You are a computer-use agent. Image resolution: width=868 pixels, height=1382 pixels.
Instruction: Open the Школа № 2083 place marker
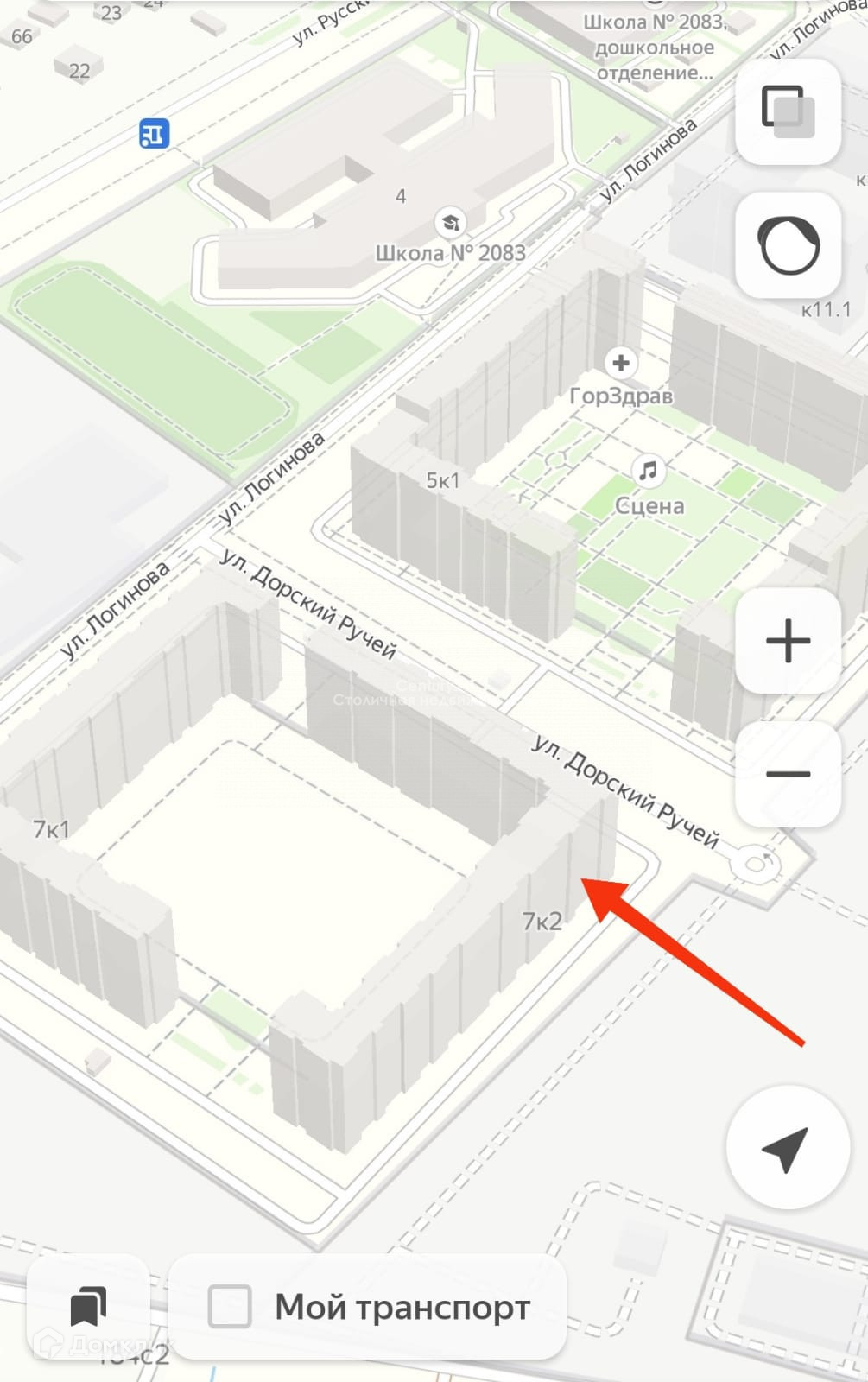click(450, 222)
